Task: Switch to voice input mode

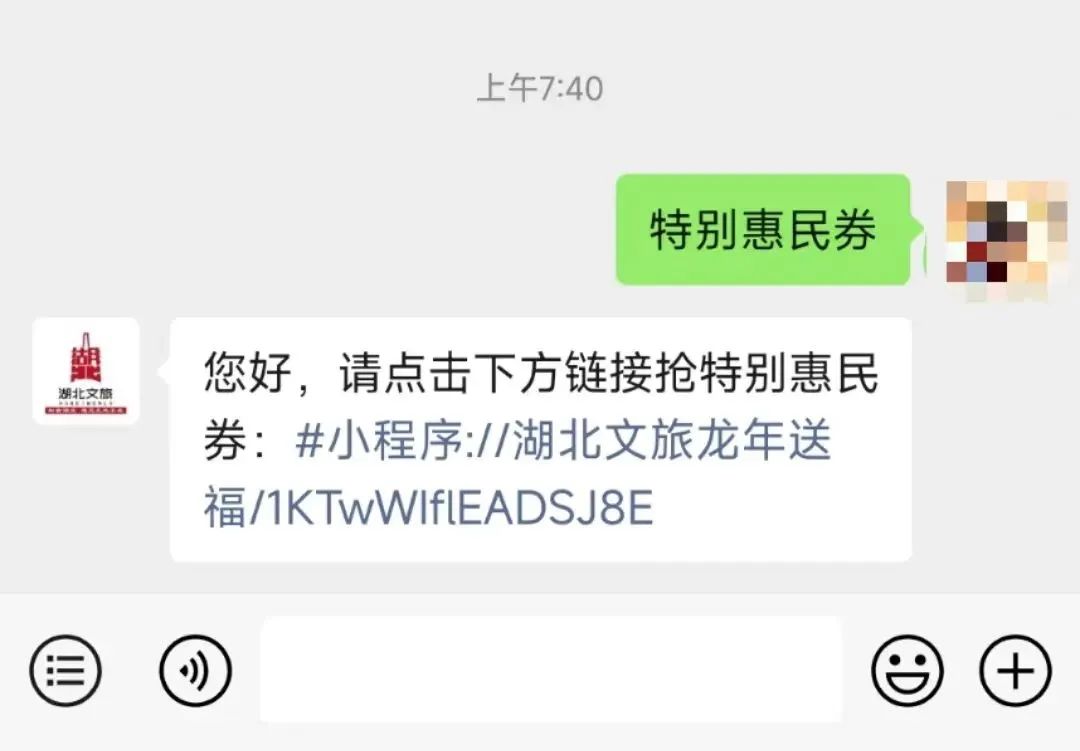Action: 195,670
